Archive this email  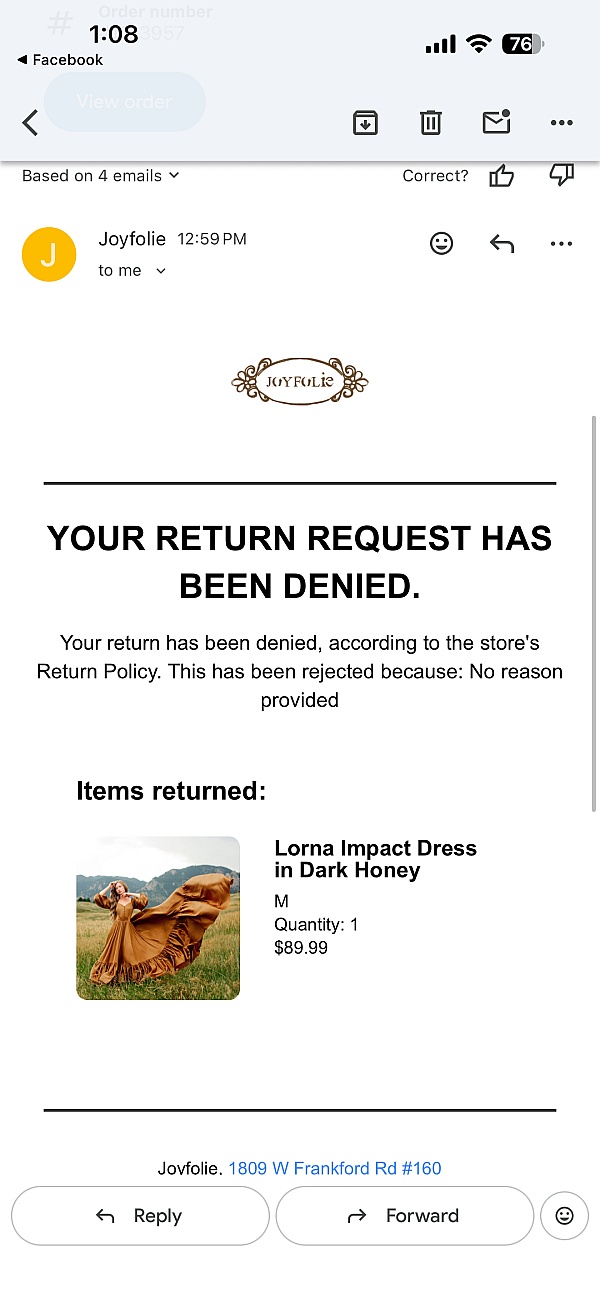click(x=365, y=123)
